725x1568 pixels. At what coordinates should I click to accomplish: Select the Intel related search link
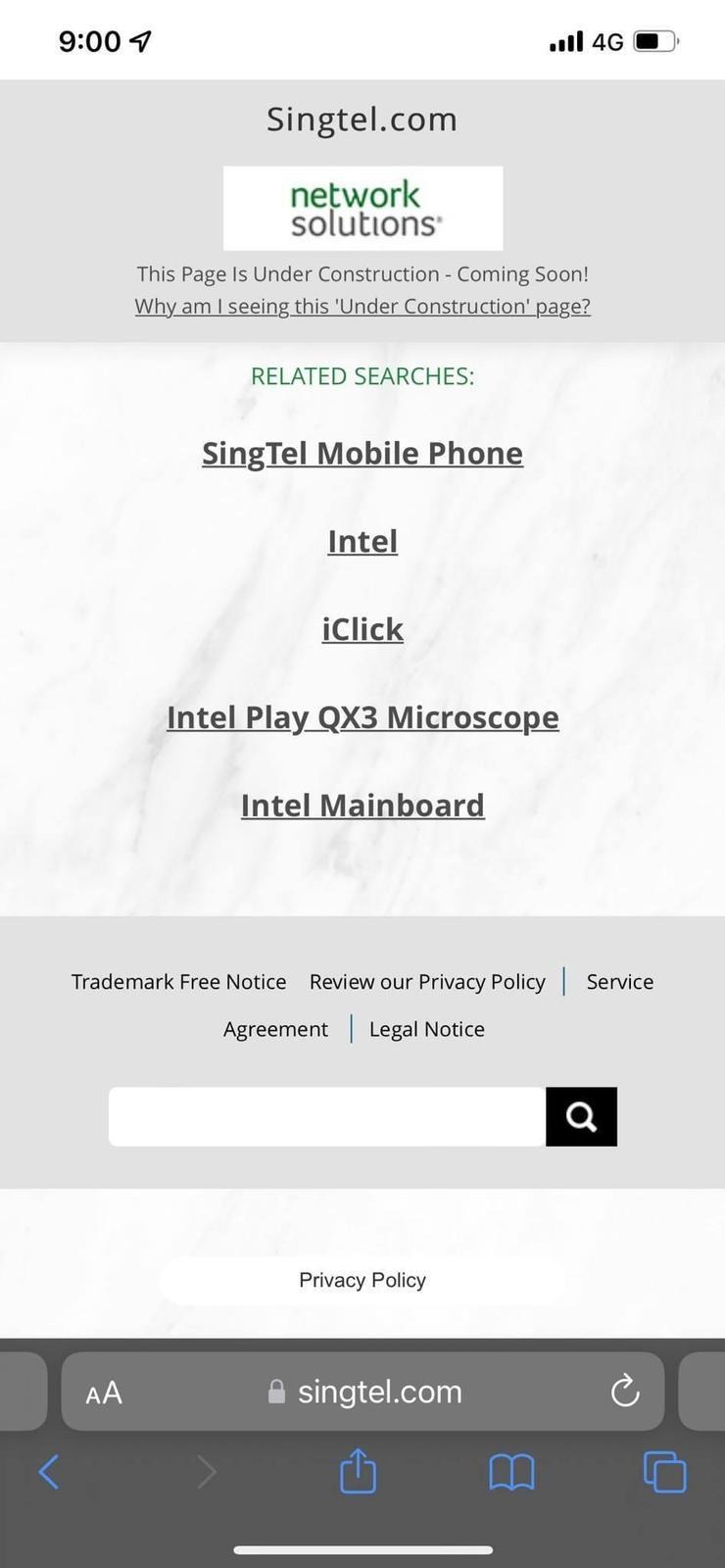pyautogui.click(x=362, y=541)
